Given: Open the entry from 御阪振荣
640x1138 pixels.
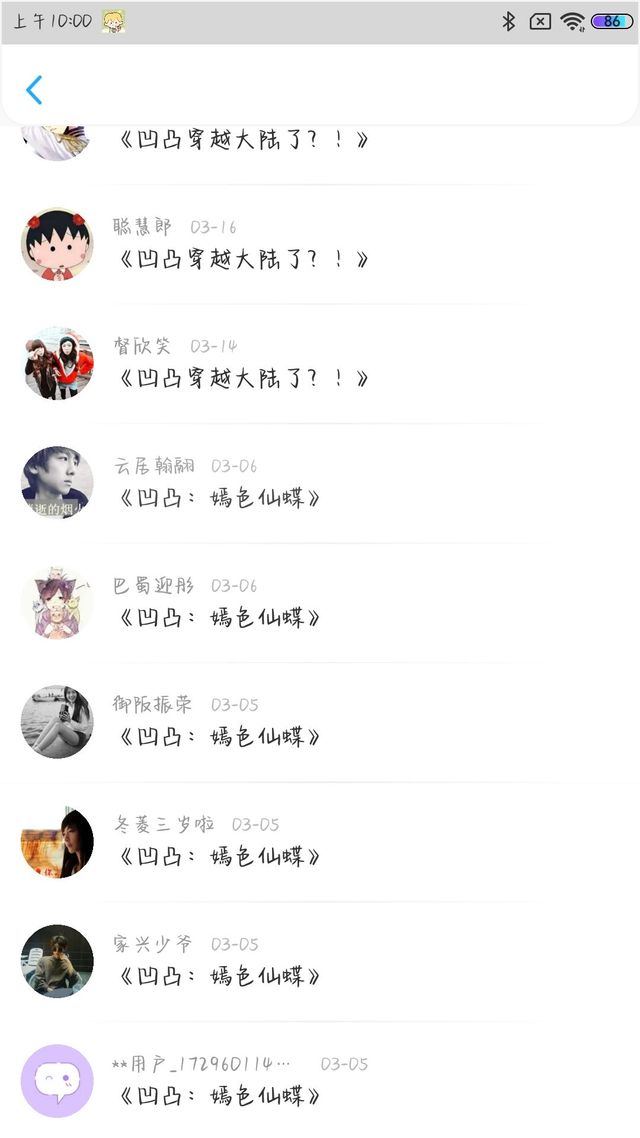Looking at the screenshot, I should tap(320, 722).
